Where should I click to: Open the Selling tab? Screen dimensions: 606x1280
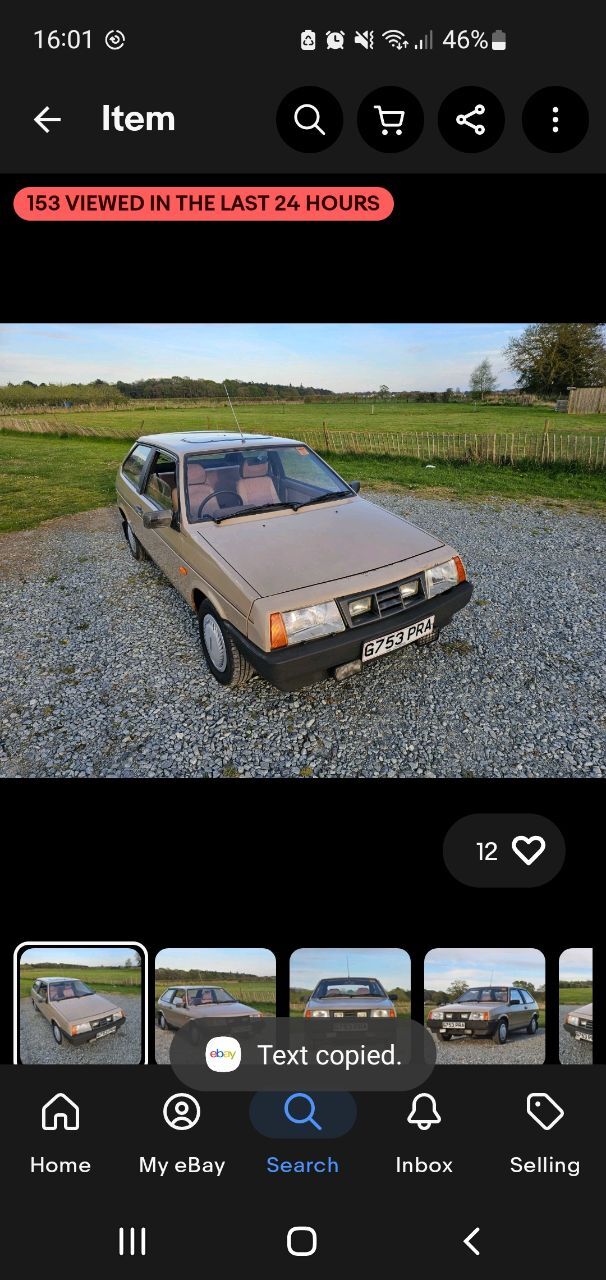(x=545, y=1135)
